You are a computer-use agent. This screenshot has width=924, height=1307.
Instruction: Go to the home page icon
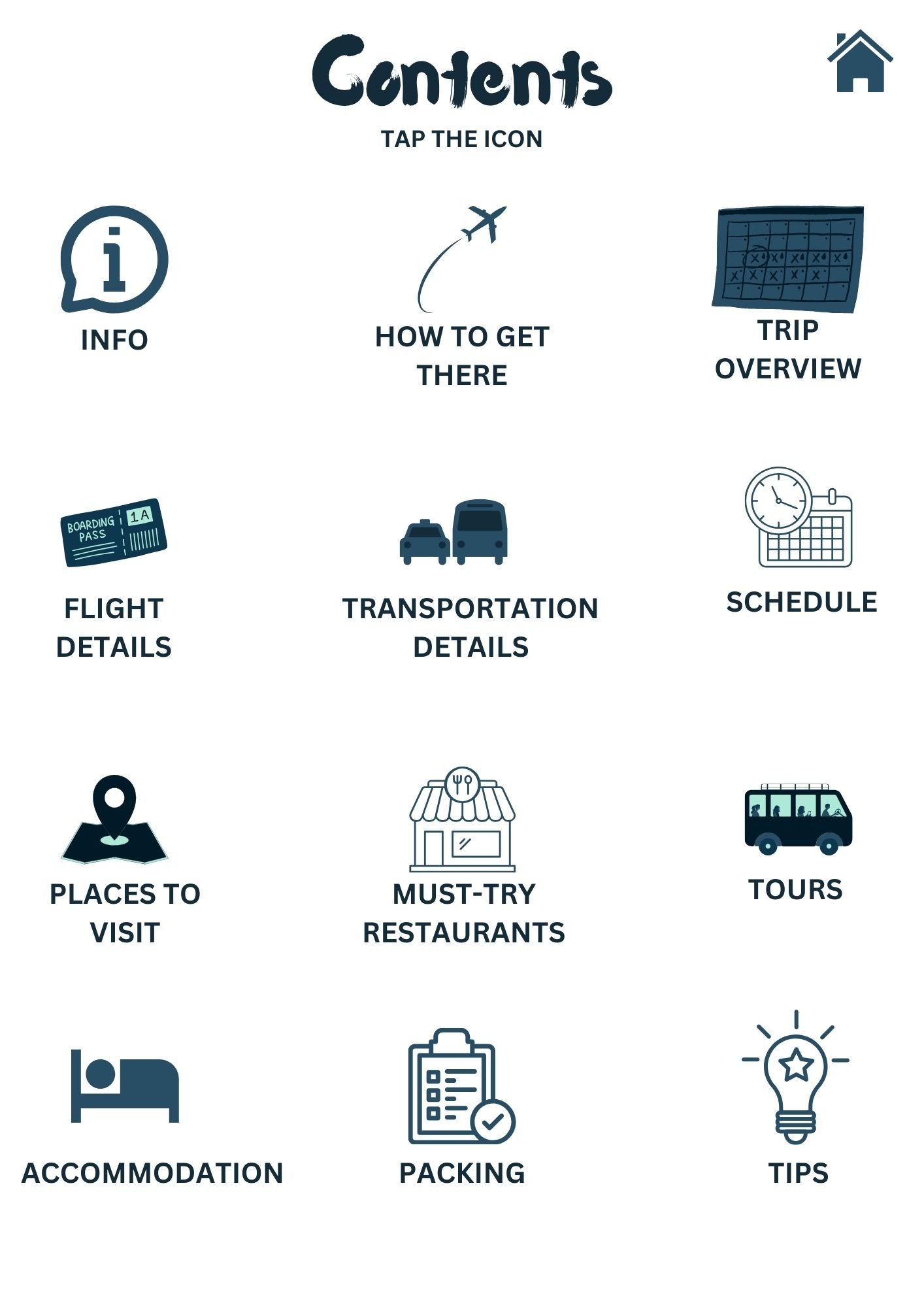(x=860, y=62)
